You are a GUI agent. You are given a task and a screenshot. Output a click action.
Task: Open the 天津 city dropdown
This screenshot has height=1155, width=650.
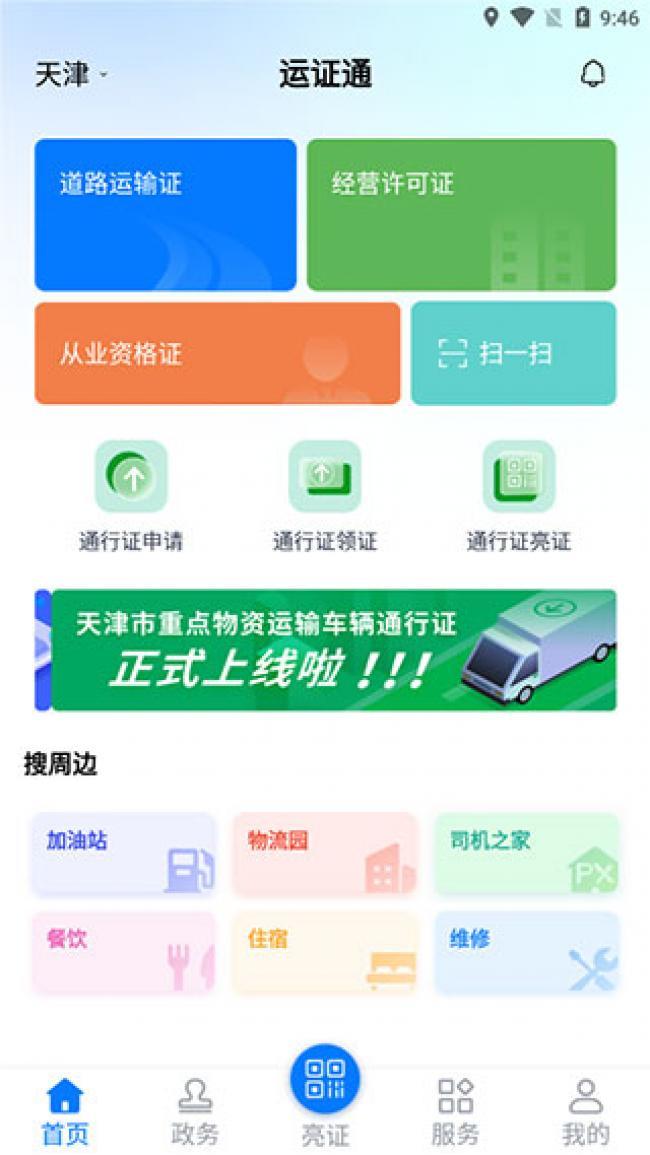(x=71, y=75)
